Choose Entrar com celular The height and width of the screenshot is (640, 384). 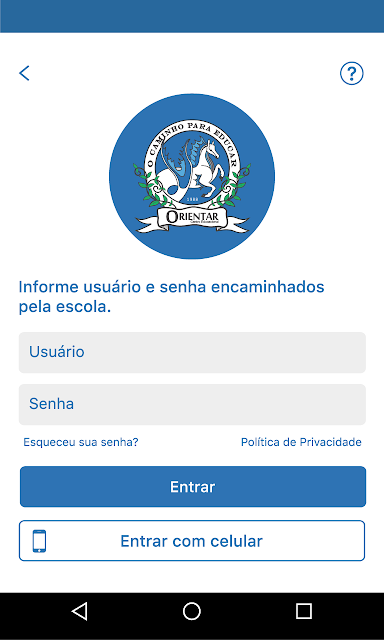192,541
